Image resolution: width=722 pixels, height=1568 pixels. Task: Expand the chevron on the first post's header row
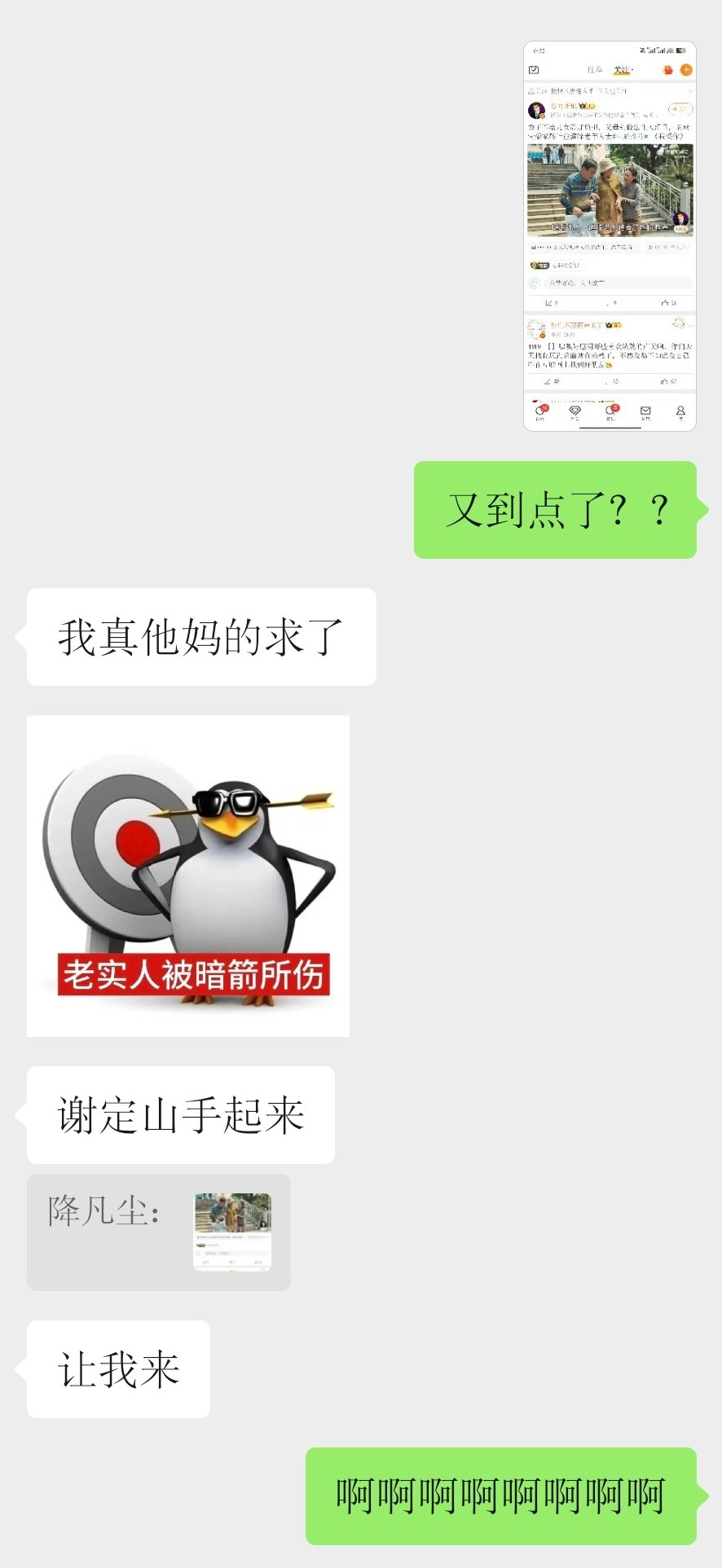pyautogui.click(x=690, y=91)
